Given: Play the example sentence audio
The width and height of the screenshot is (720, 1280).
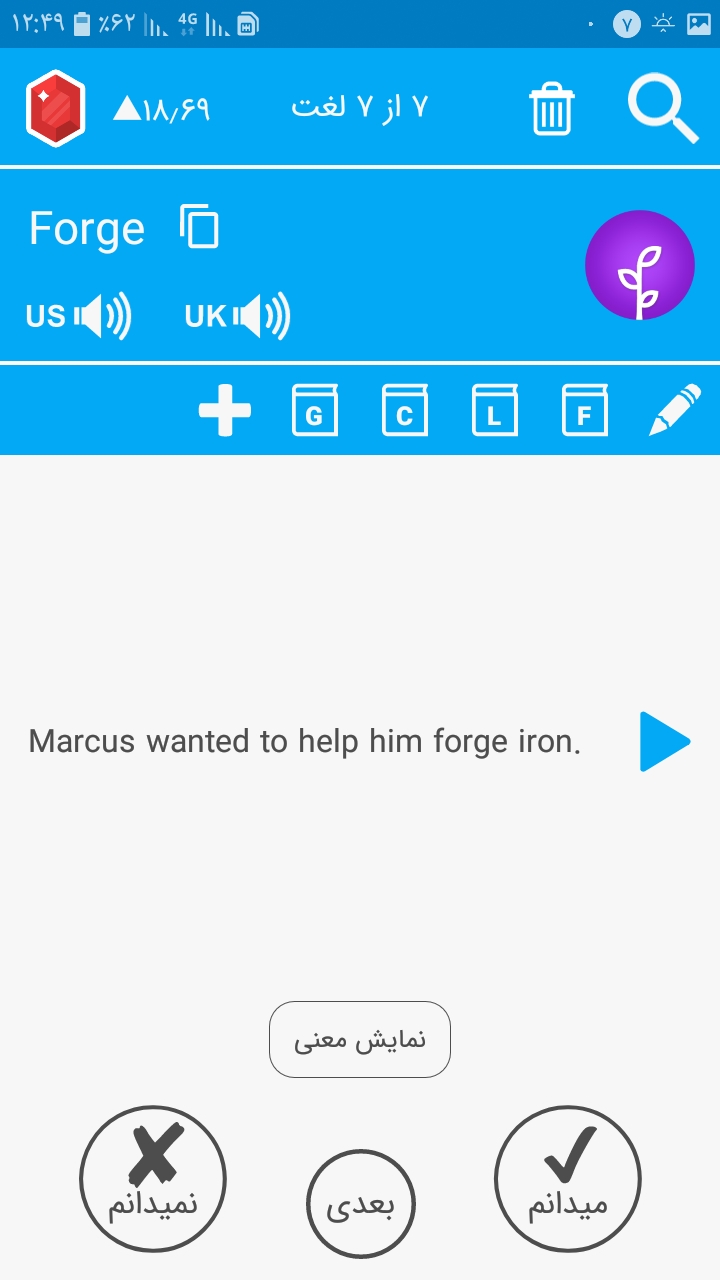Looking at the screenshot, I should [665, 742].
